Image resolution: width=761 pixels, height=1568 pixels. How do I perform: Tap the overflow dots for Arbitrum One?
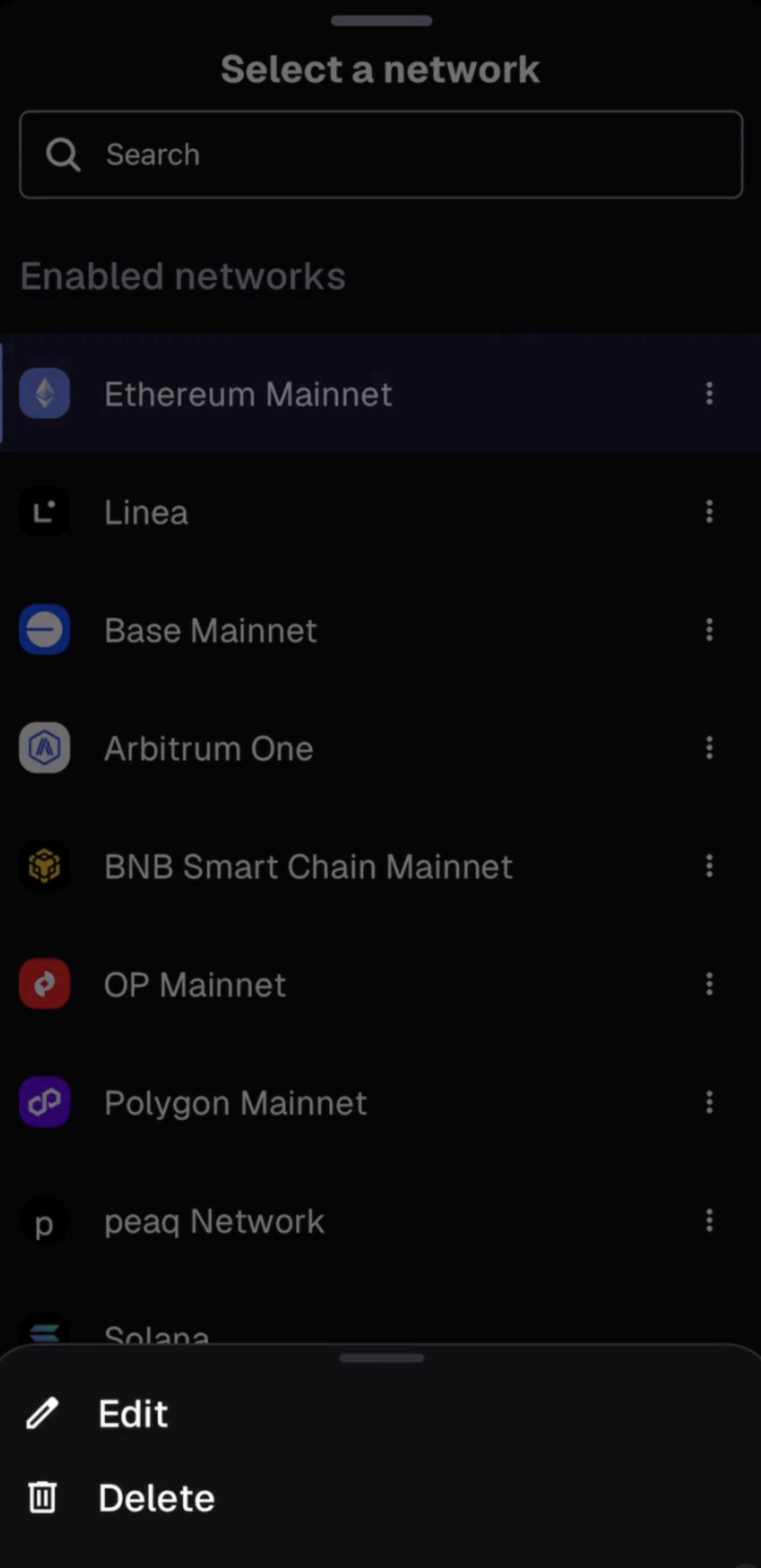[709, 749]
